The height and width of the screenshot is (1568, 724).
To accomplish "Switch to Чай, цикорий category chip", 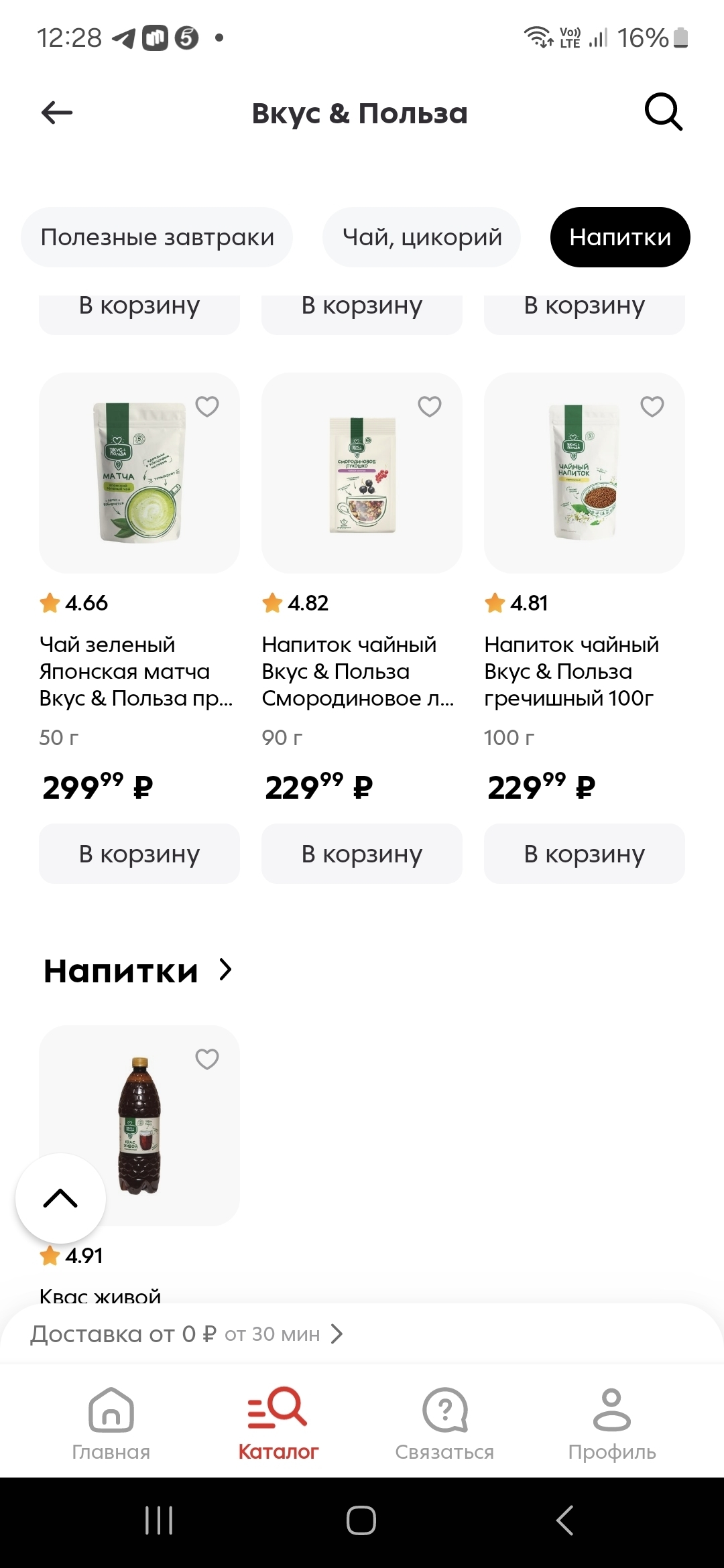I will 422,237.
